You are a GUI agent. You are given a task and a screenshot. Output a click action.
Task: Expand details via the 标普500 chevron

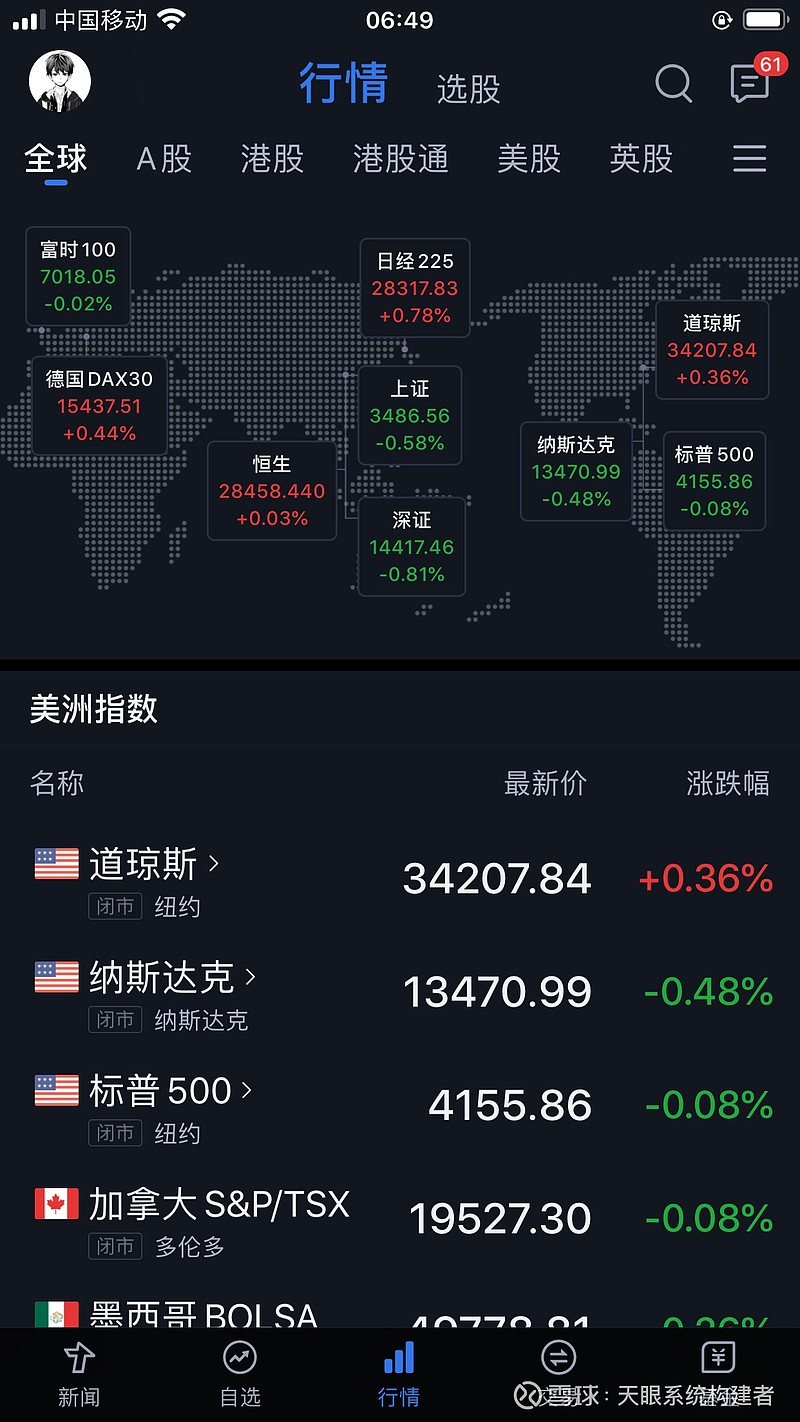246,1091
